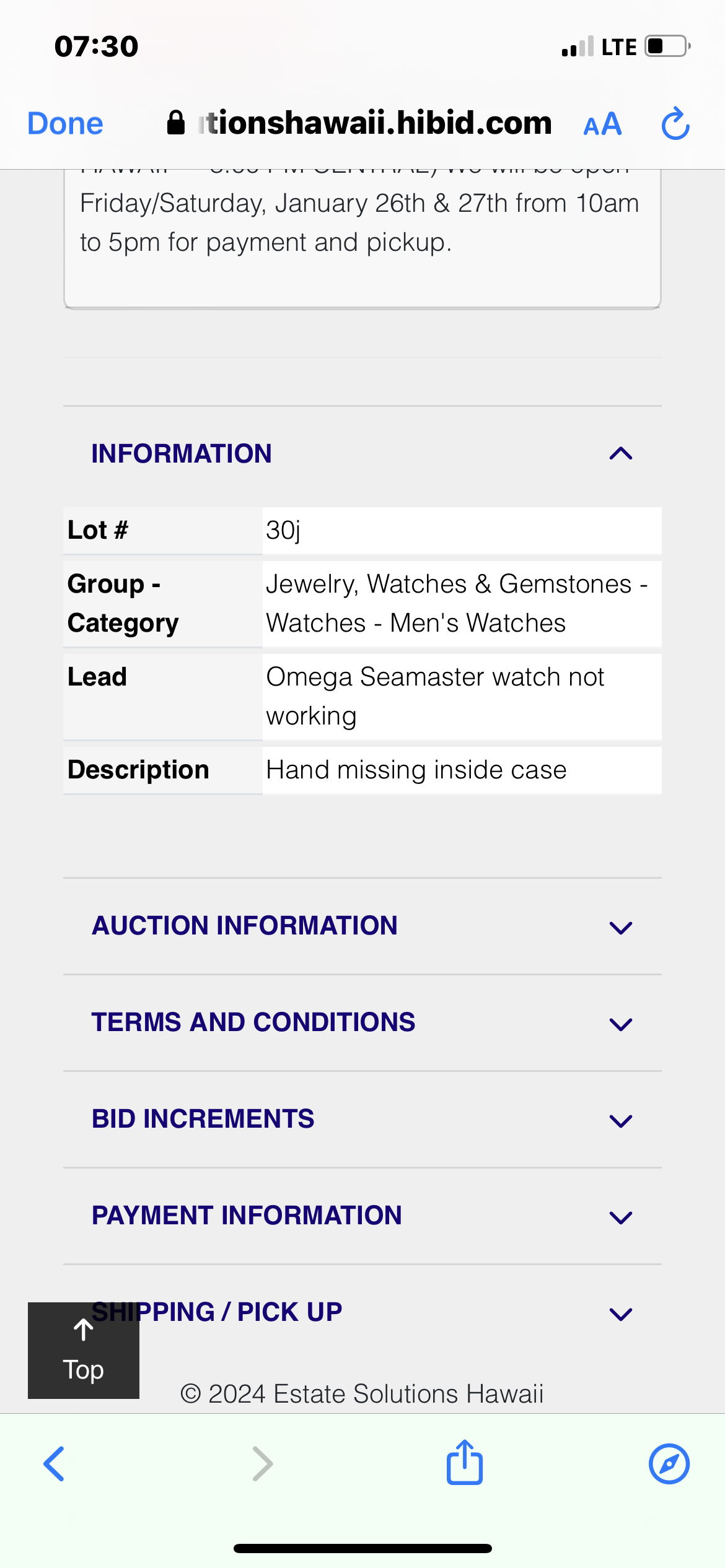Go back to the previous page
The height and width of the screenshot is (1568, 725).
click(x=55, y=1464)
